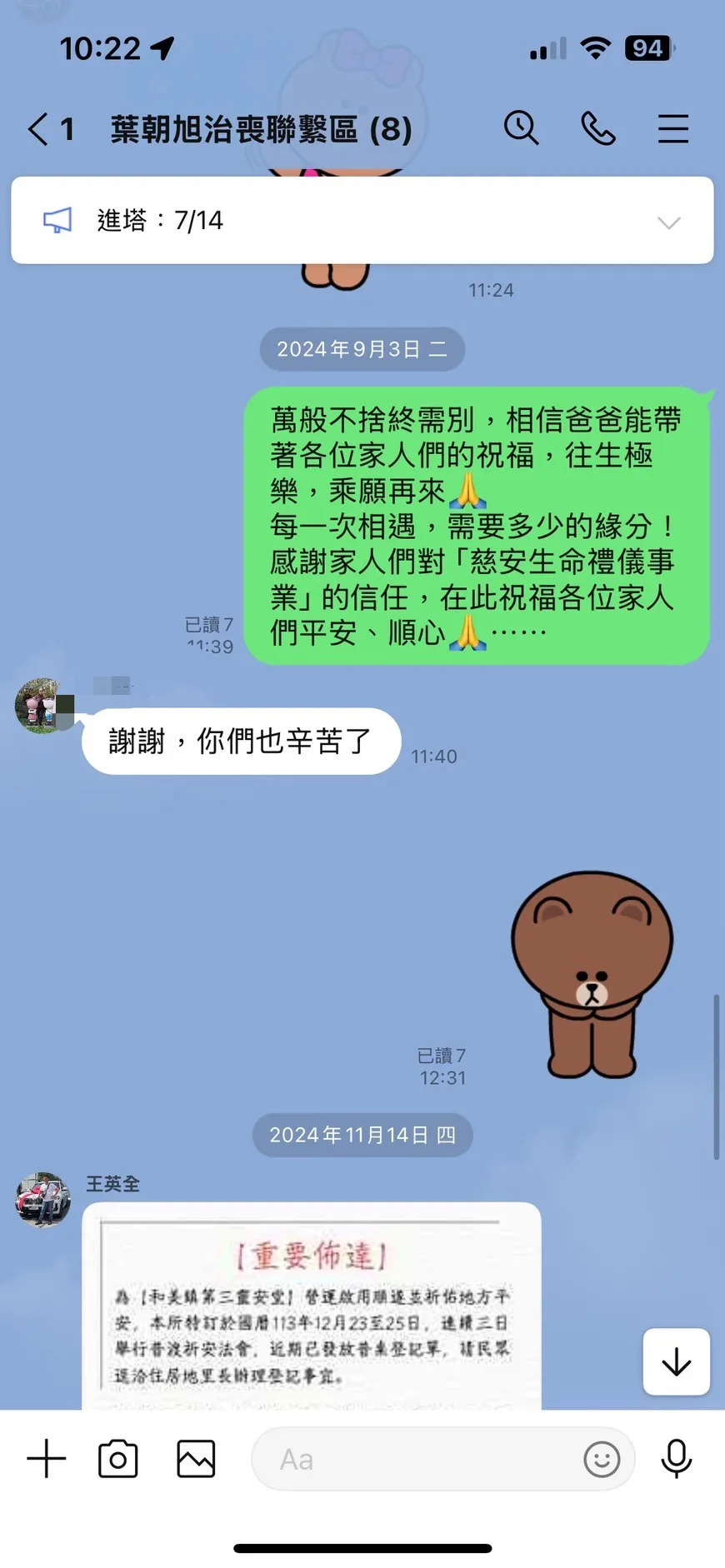Open the camera to take a photo
This screenshot has height=1568, width=725.
click(117, 1459)
